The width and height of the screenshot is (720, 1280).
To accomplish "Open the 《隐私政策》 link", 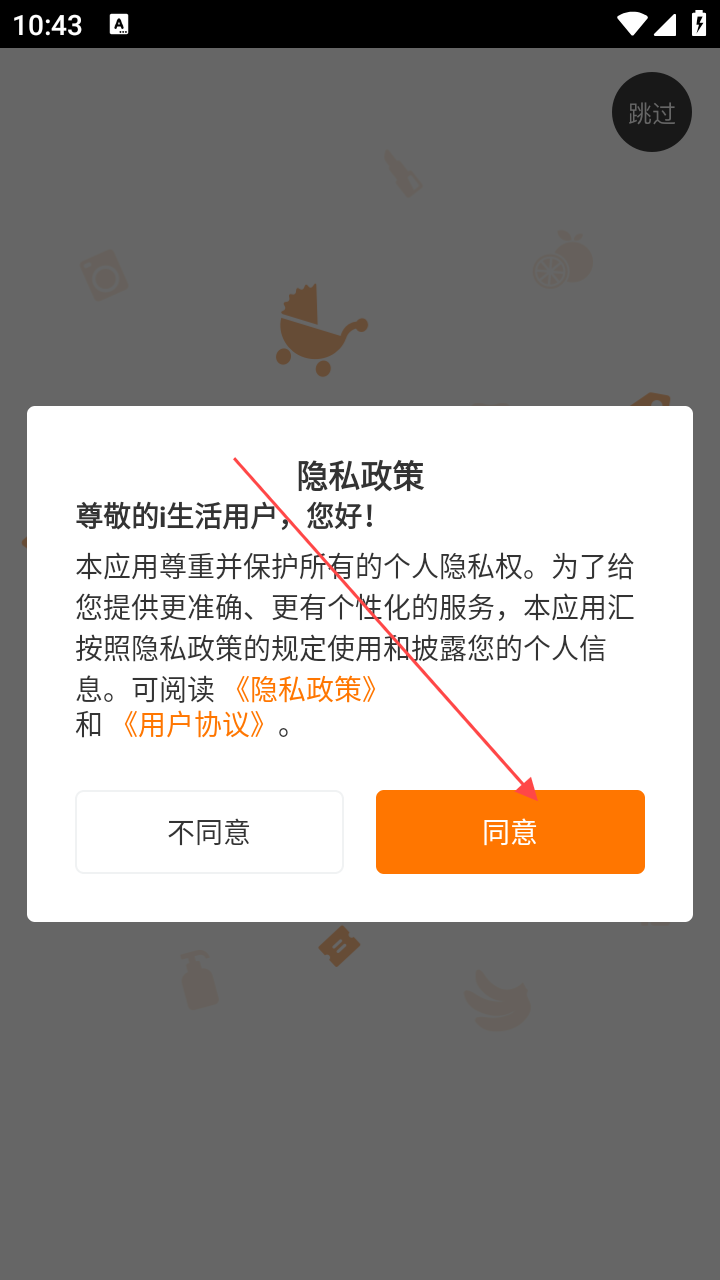I will point(304,689).
